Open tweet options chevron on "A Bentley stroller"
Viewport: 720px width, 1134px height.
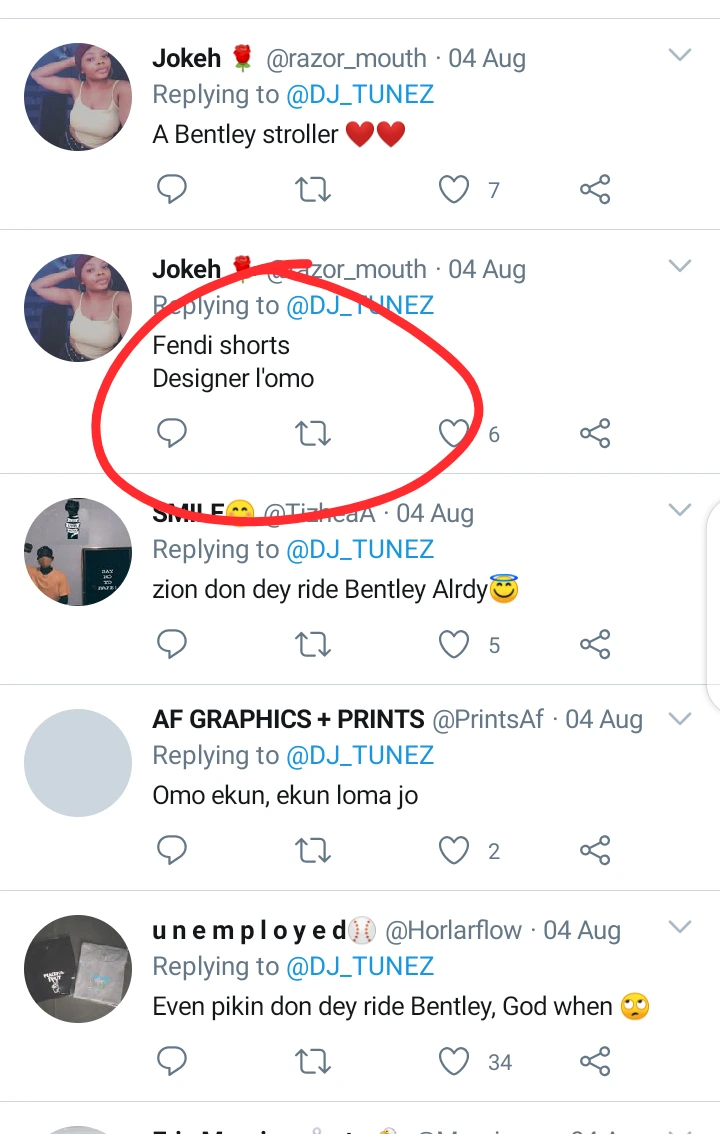click(x=680, y=55)
